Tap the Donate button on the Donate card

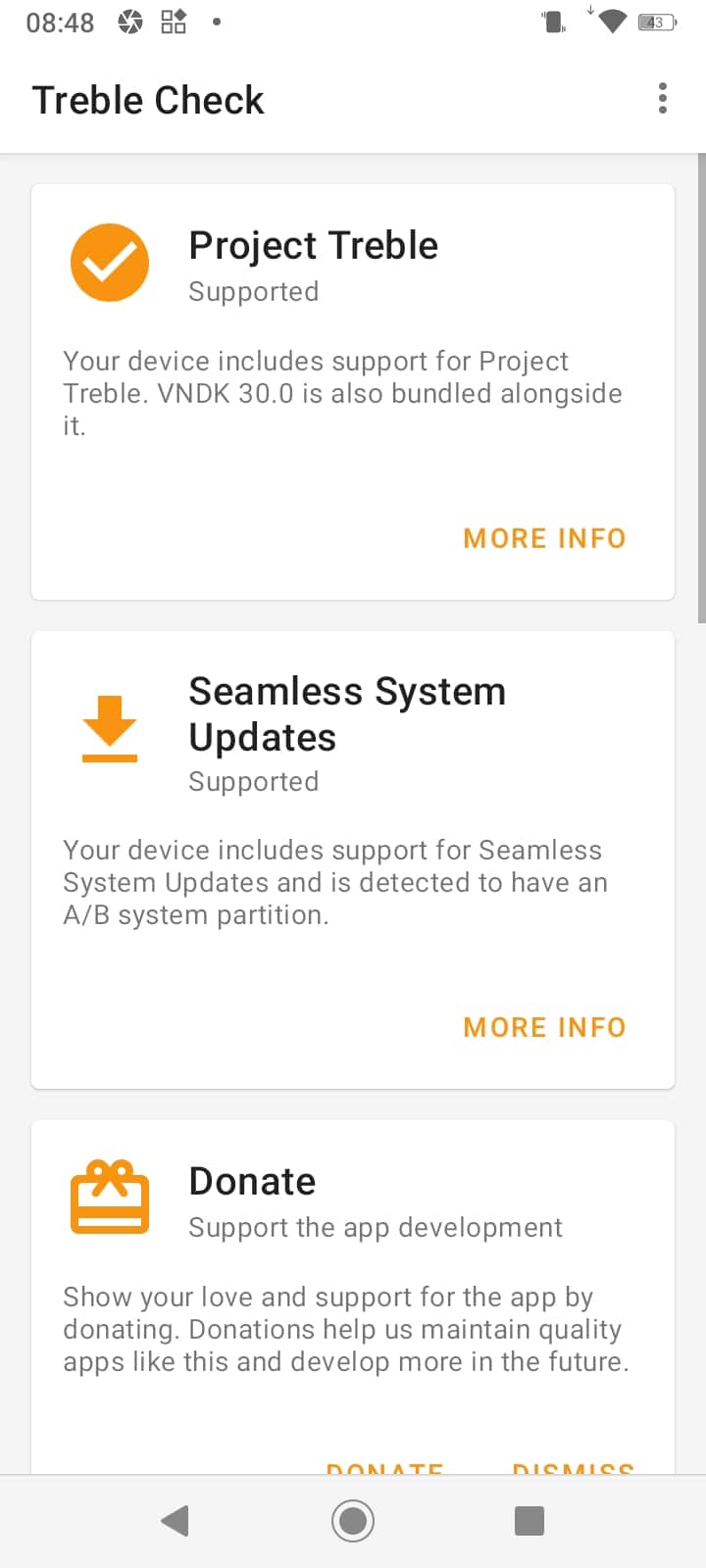[x=384, y=1467]
